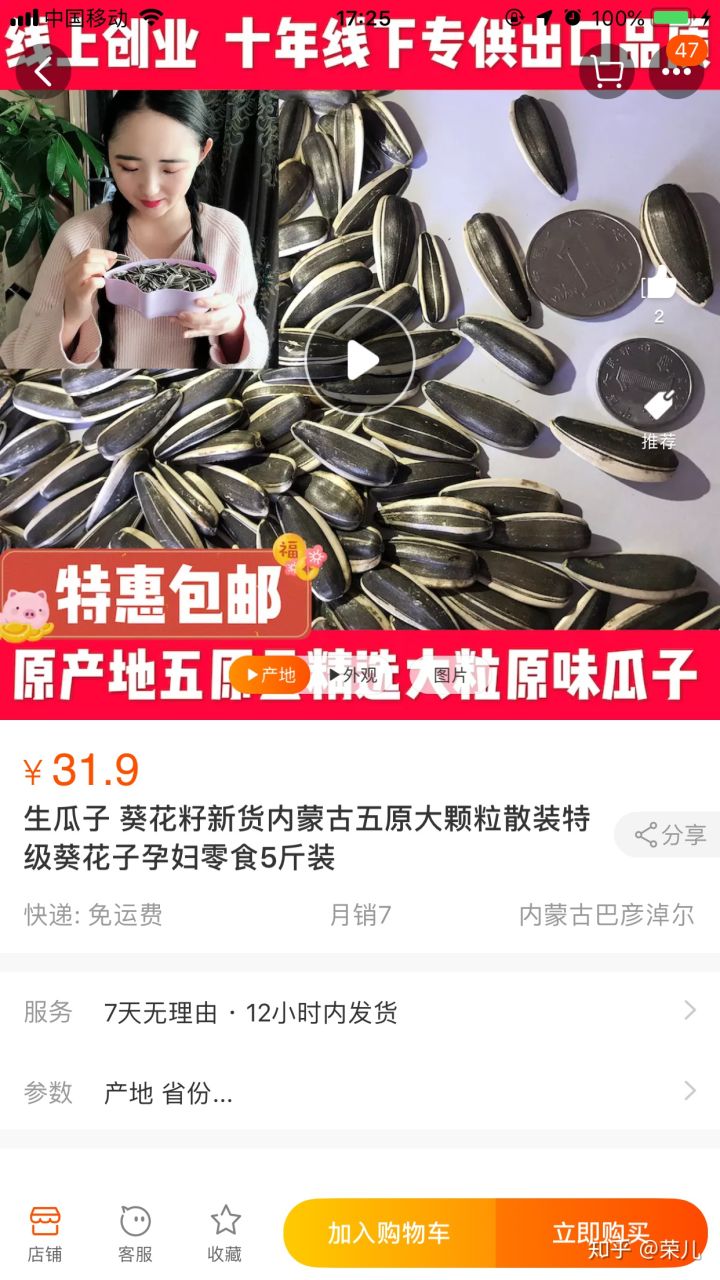Screen dimensions: 720x1280
Task: Share this product via 分享
Action: pyautogui.click(x=670, y=835)
